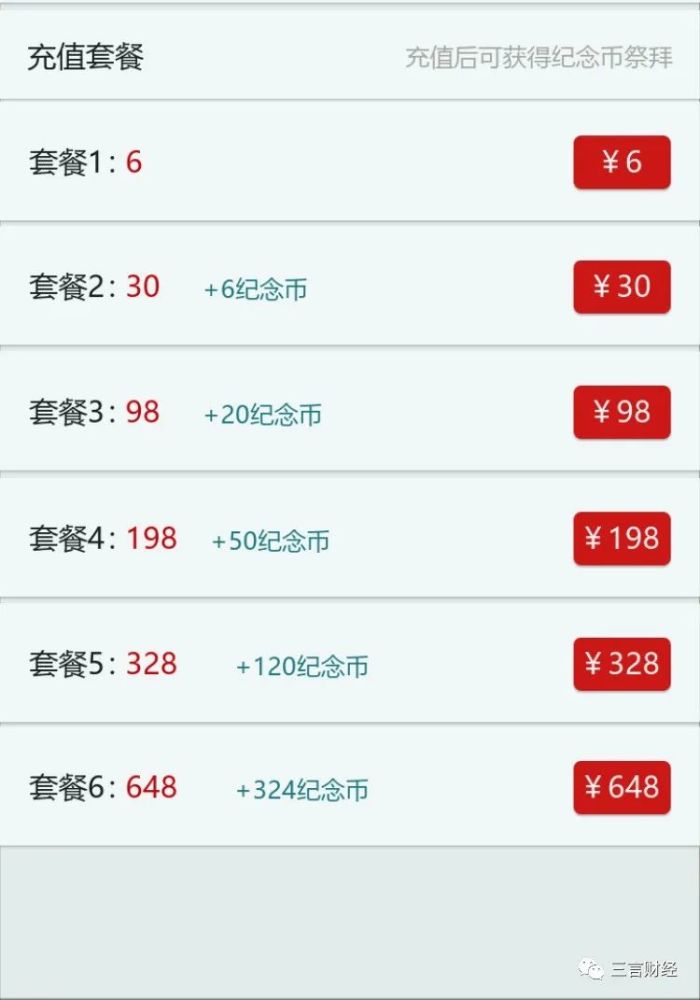
Task: Purchase 套餐3 with the ¥98 button
Action: 621,412
